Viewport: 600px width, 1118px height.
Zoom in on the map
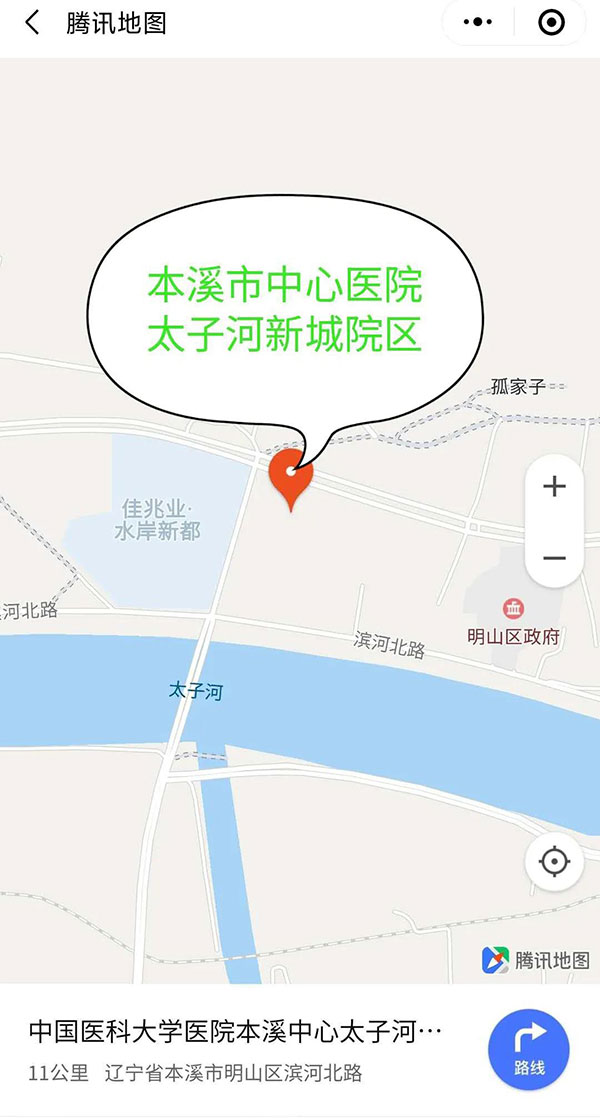[x=554, y=487]
